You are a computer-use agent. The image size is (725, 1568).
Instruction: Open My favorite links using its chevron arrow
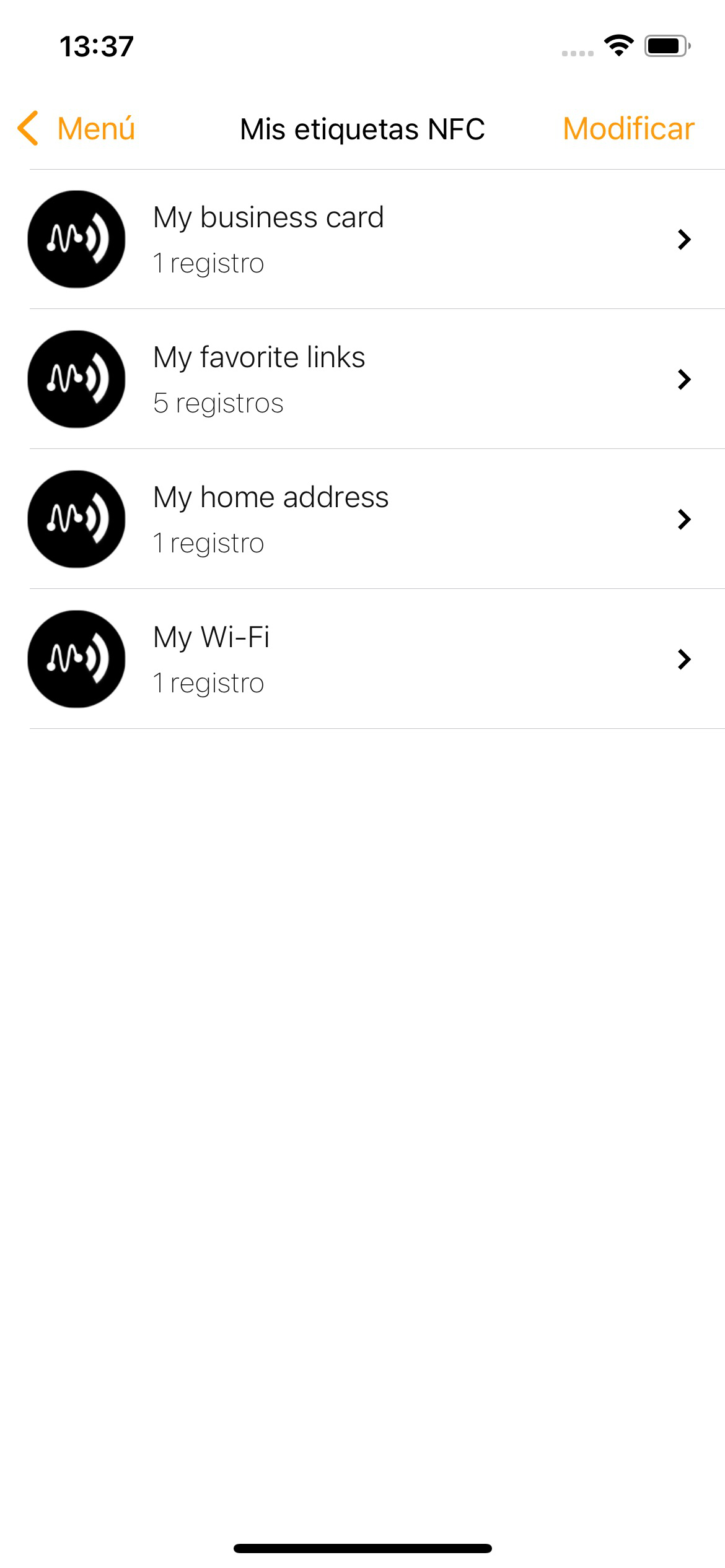tap(684, 379)
